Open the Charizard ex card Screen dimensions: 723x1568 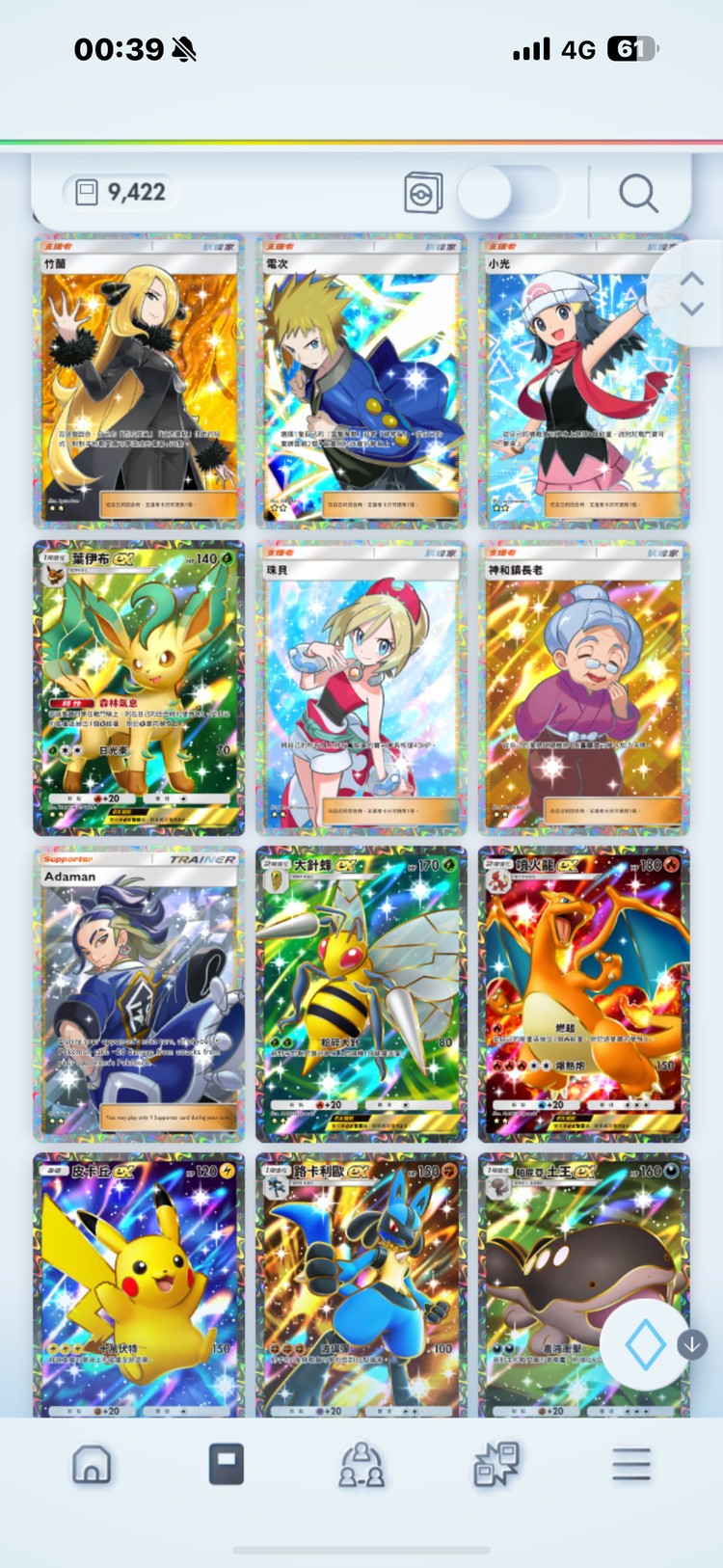coord(583,994)
